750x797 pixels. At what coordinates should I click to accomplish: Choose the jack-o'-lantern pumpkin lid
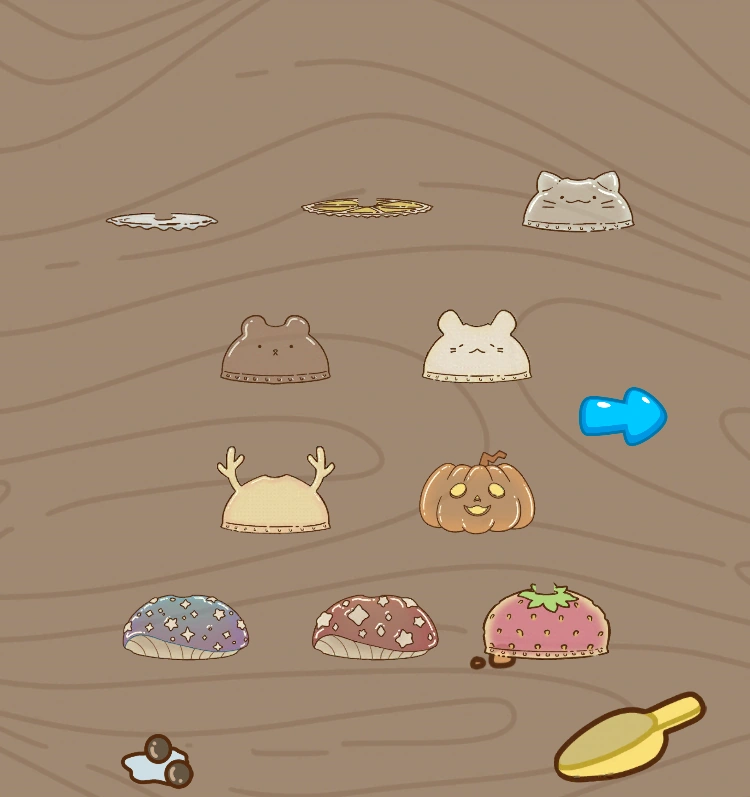(477, 497)
